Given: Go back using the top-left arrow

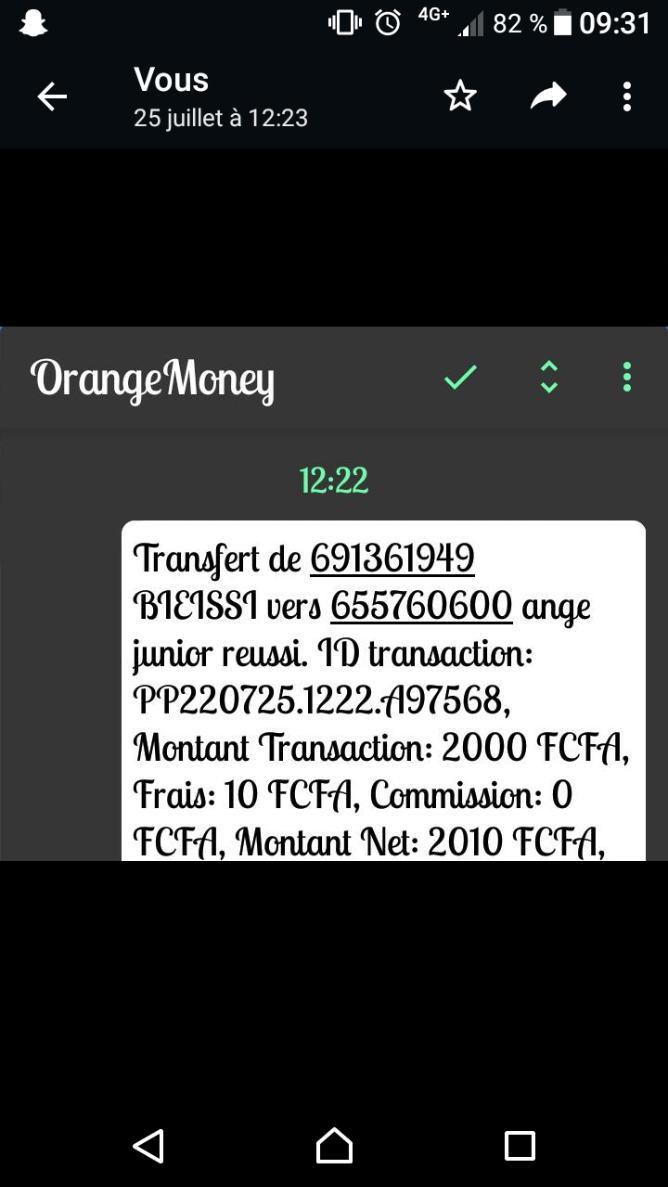Looking at the screenshot, I should (x=52, y=97).
